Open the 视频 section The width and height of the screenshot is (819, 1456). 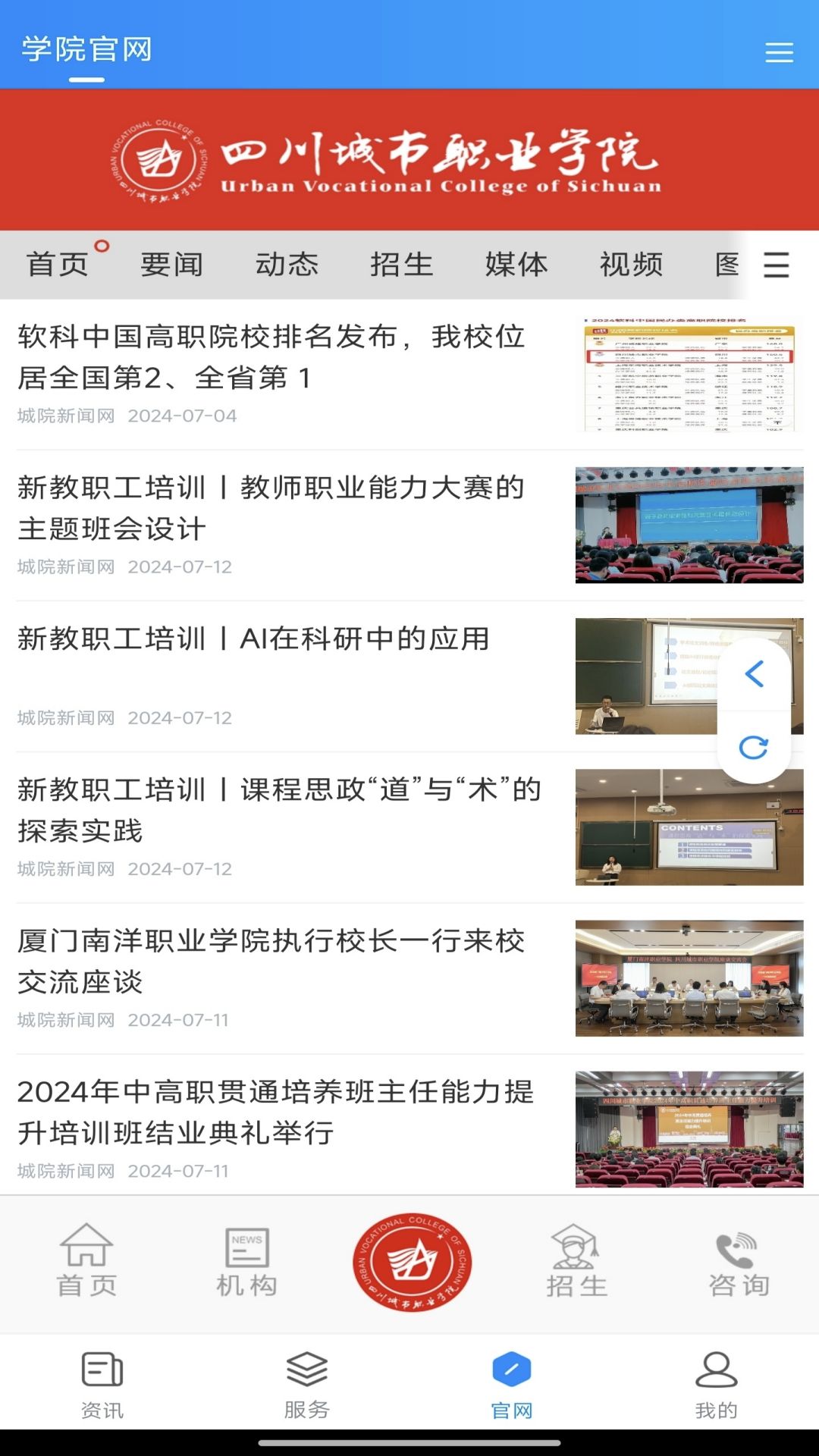[x=630, y=265]
